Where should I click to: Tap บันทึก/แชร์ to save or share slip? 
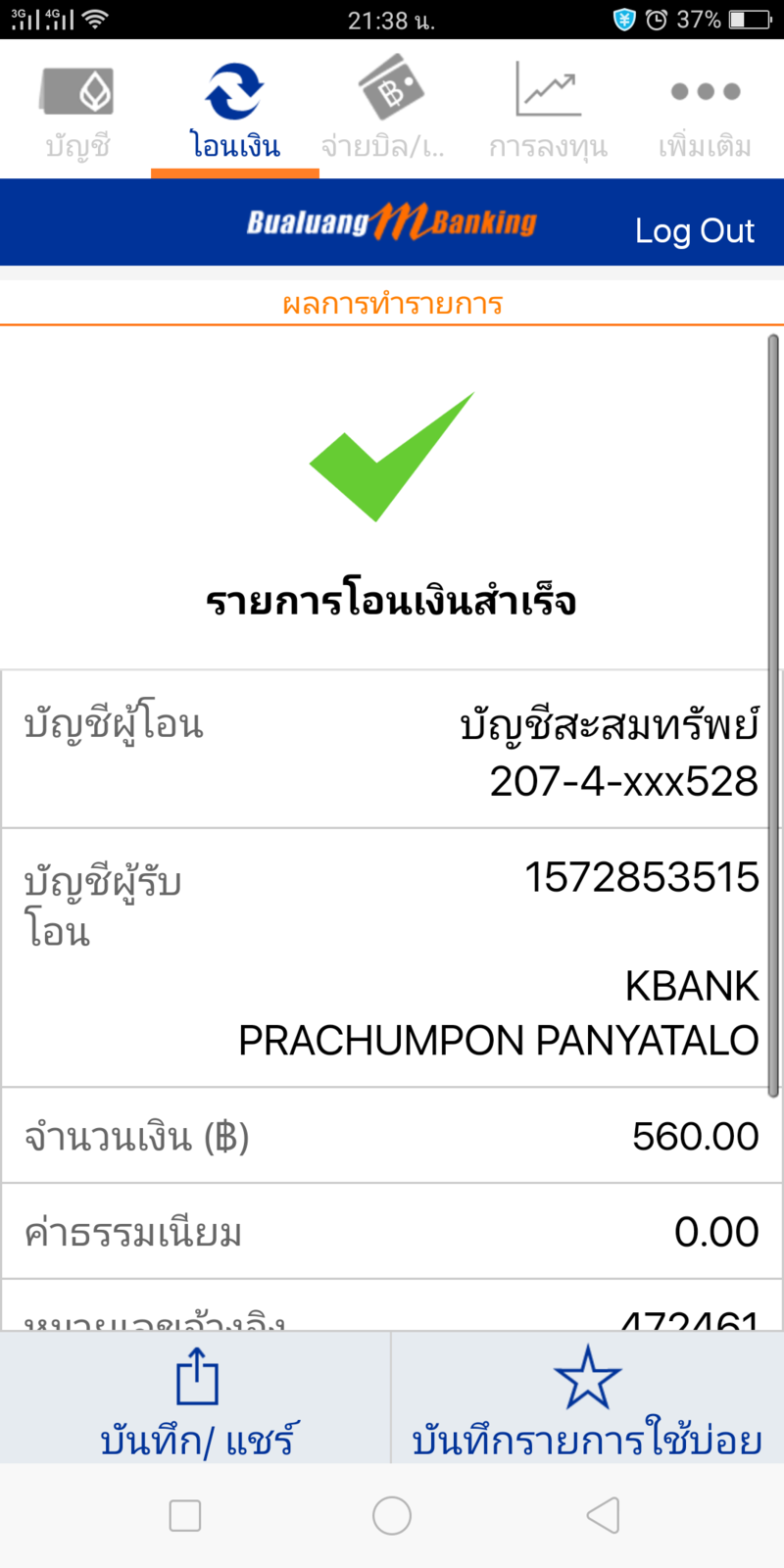click(196, 1399)
